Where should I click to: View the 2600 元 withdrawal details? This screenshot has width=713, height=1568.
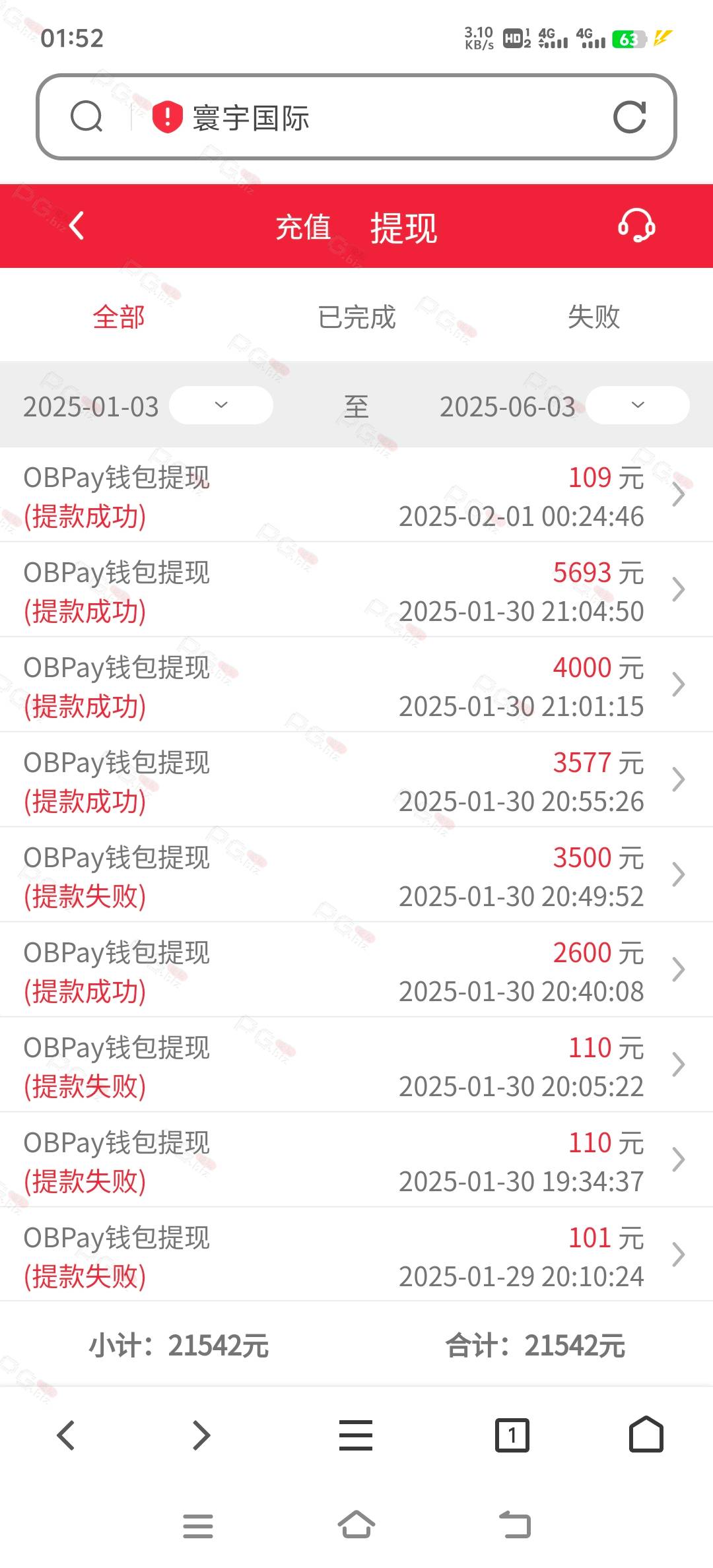click(x=356, y=971)
